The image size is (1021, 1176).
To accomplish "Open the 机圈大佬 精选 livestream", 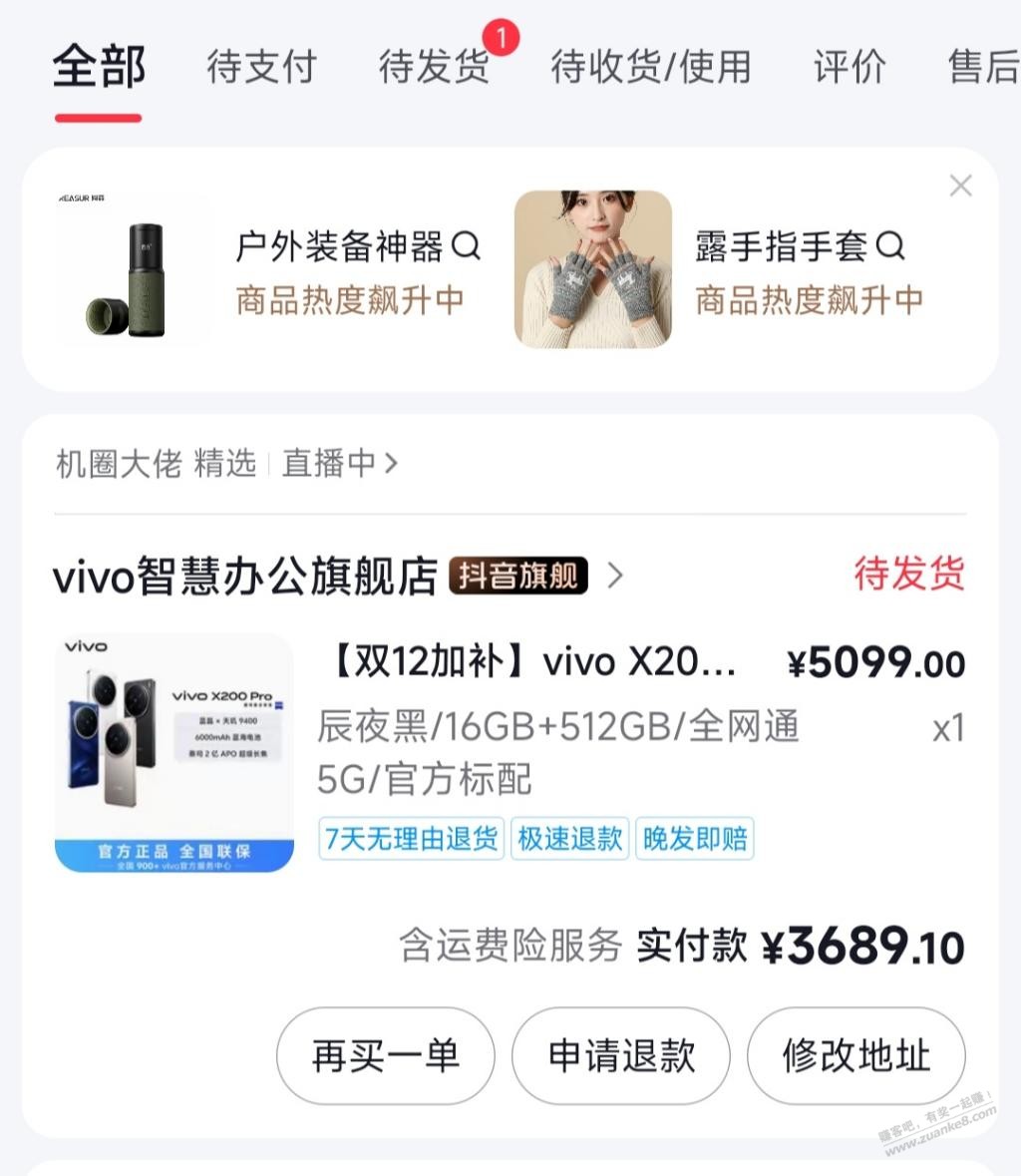I will tap(227, 464).
